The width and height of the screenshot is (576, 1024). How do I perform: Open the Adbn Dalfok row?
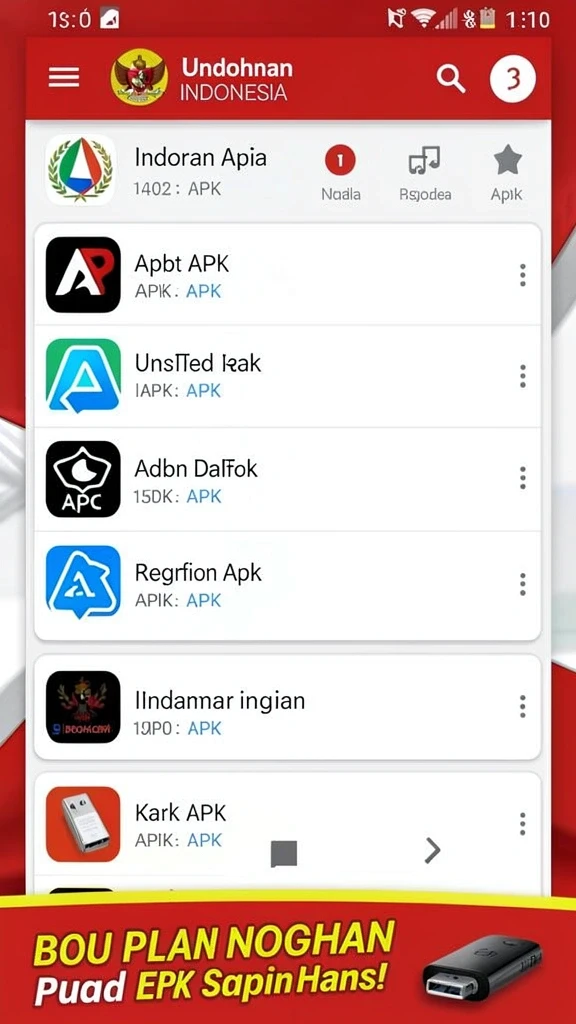coord(287,479)
